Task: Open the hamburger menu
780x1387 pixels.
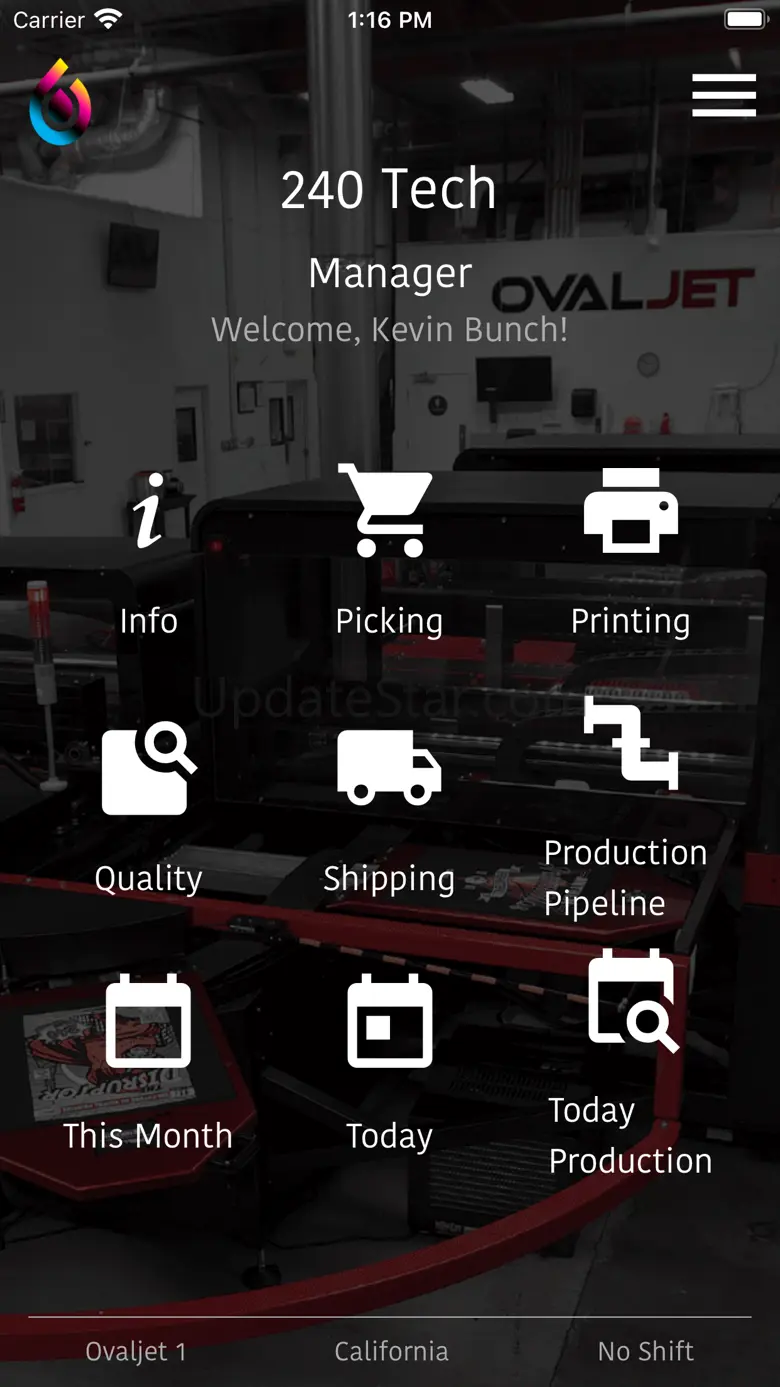Action: [x=723, y=95]
